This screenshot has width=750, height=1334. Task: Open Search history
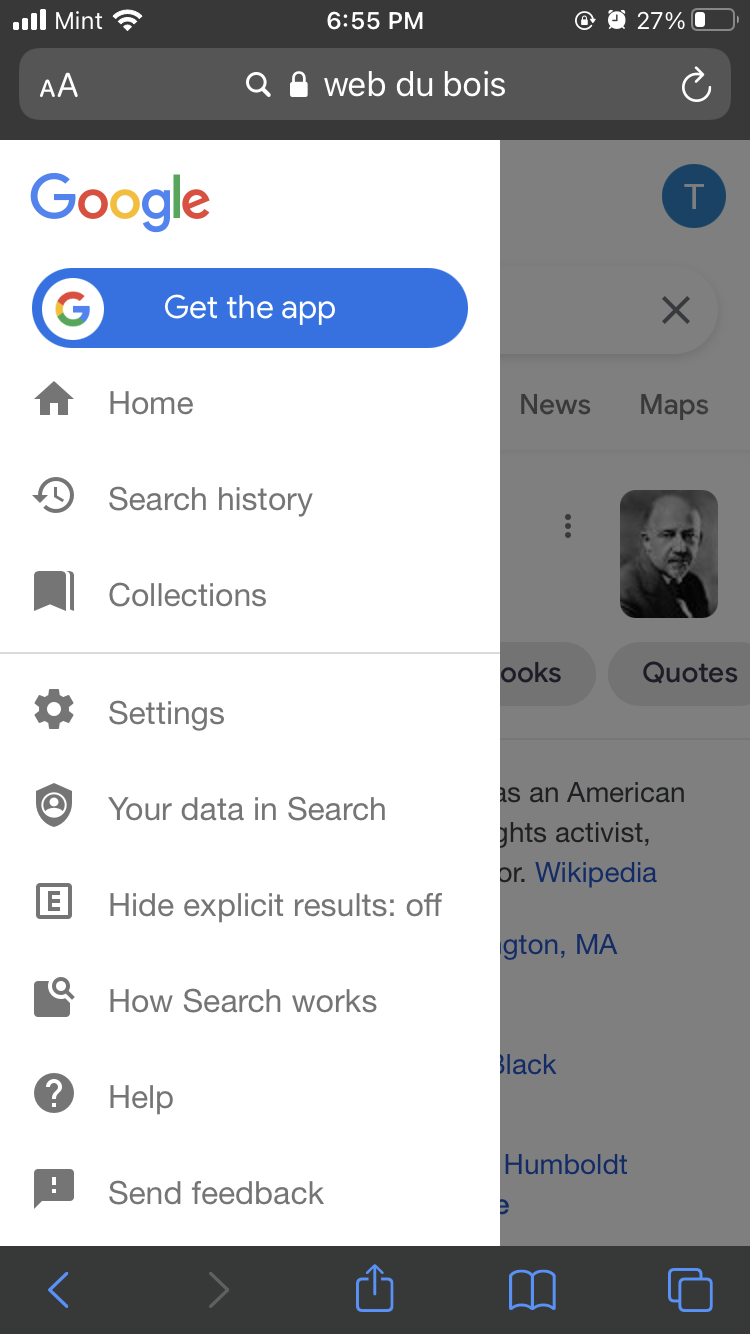[x=250, y=499]
